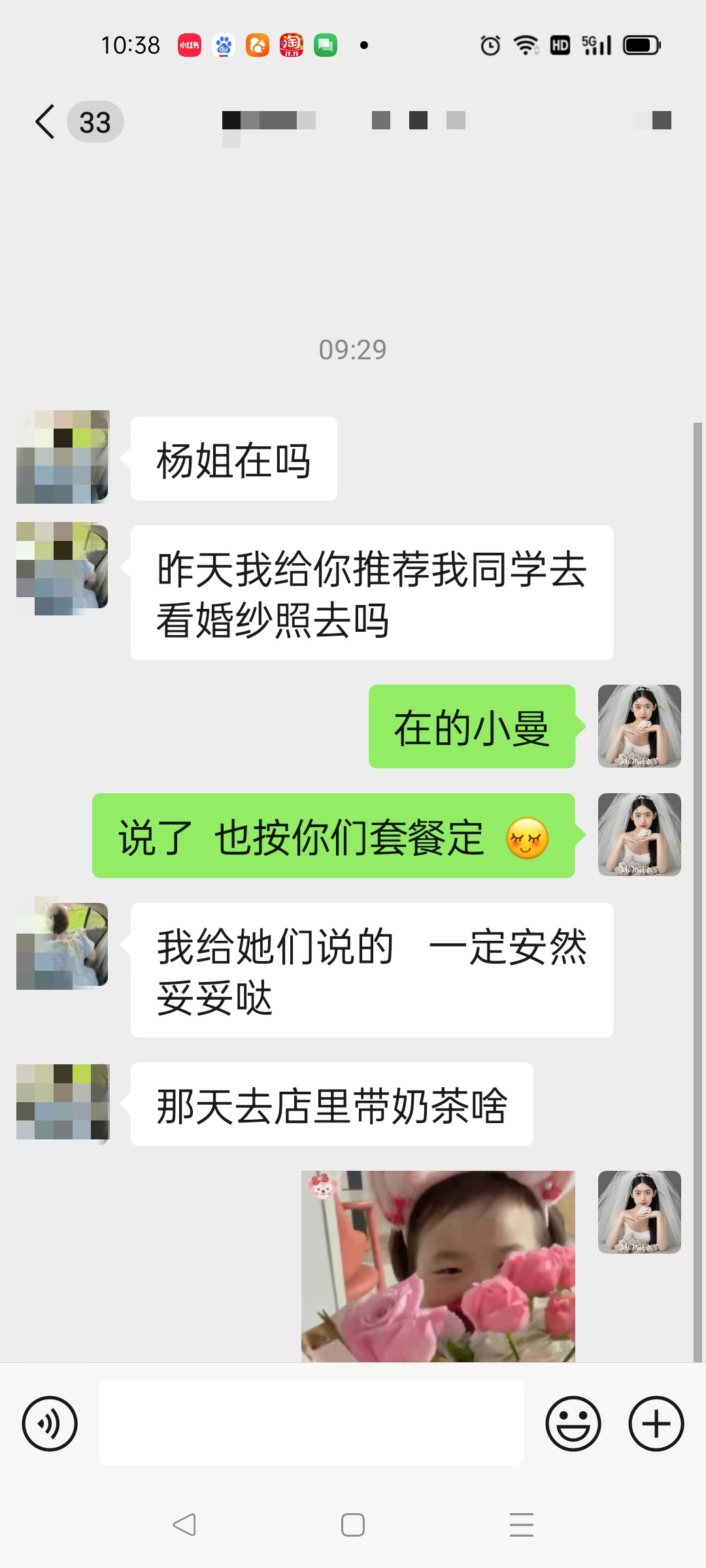
Task: Focus the message text field
Action: (x=311, y=1422)
